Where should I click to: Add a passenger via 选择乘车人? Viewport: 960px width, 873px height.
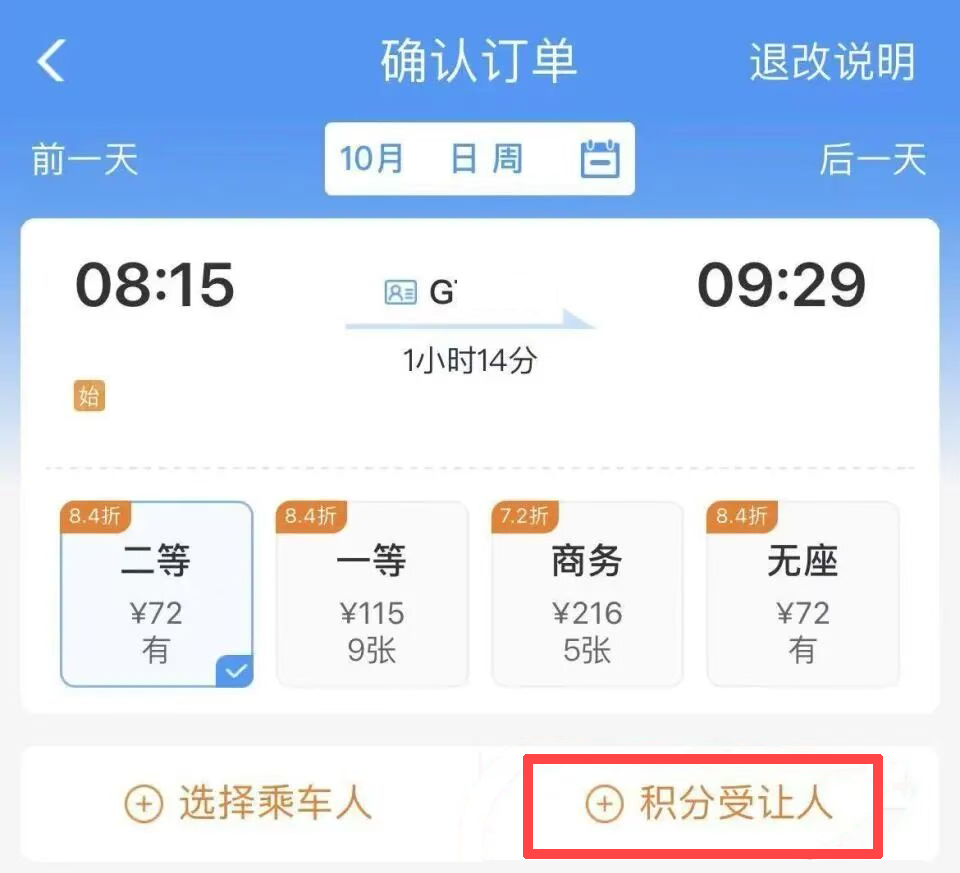[x=249, y=804]
